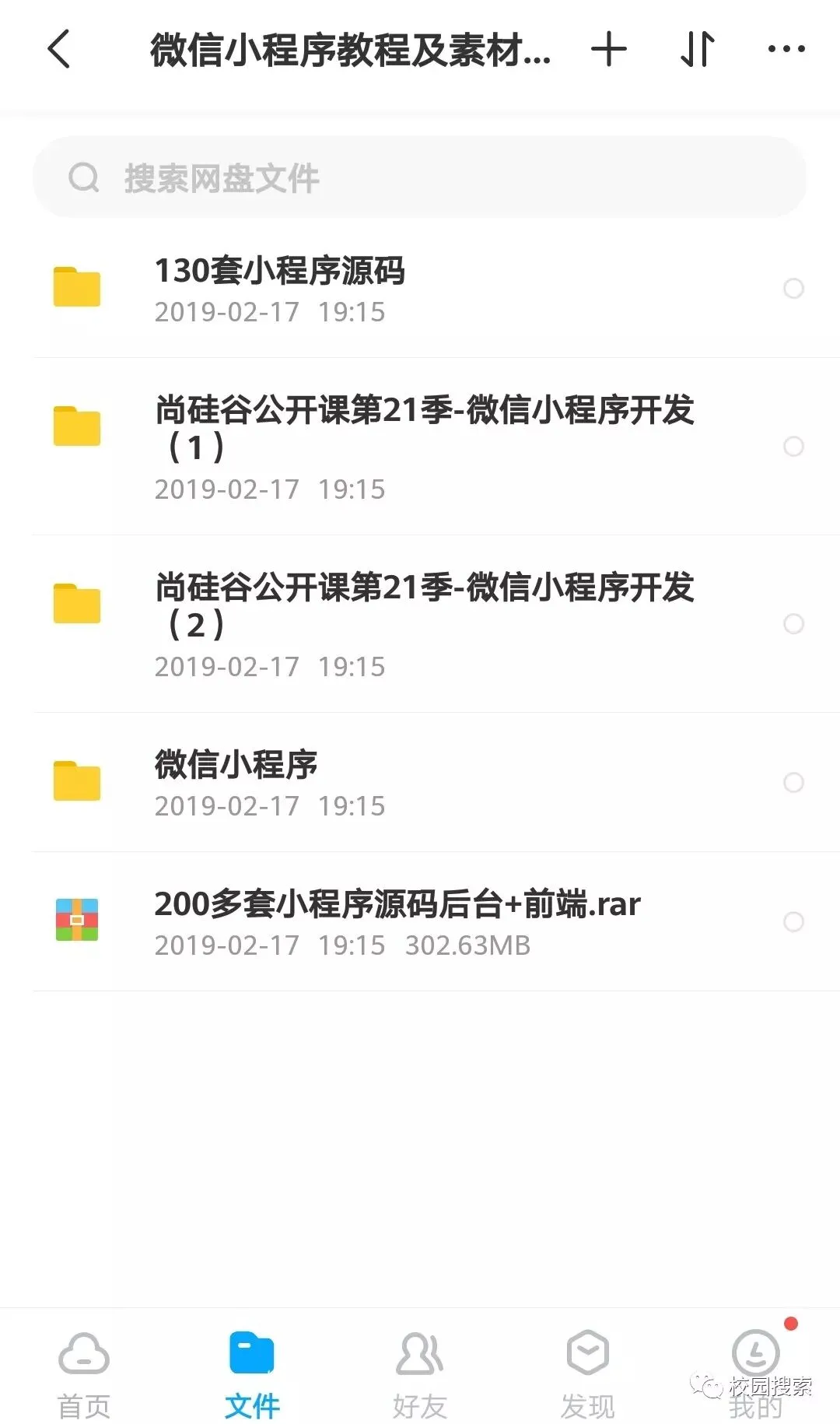Select the 130套小程序源码 folder checkbox
Viewport: 840px width, 1424px height.
point(793,289)
